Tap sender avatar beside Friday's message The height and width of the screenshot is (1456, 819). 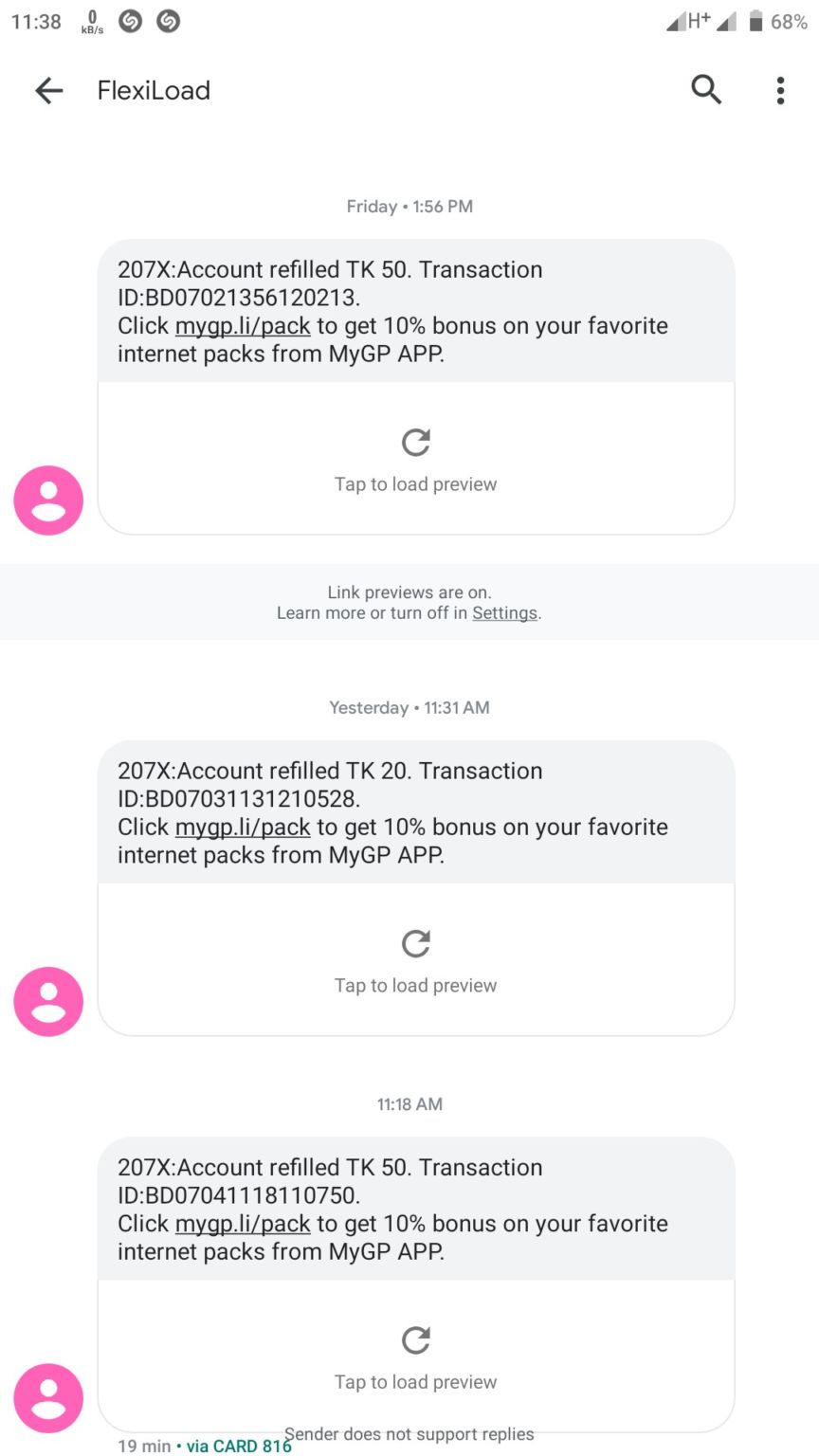tap(48, 500)
